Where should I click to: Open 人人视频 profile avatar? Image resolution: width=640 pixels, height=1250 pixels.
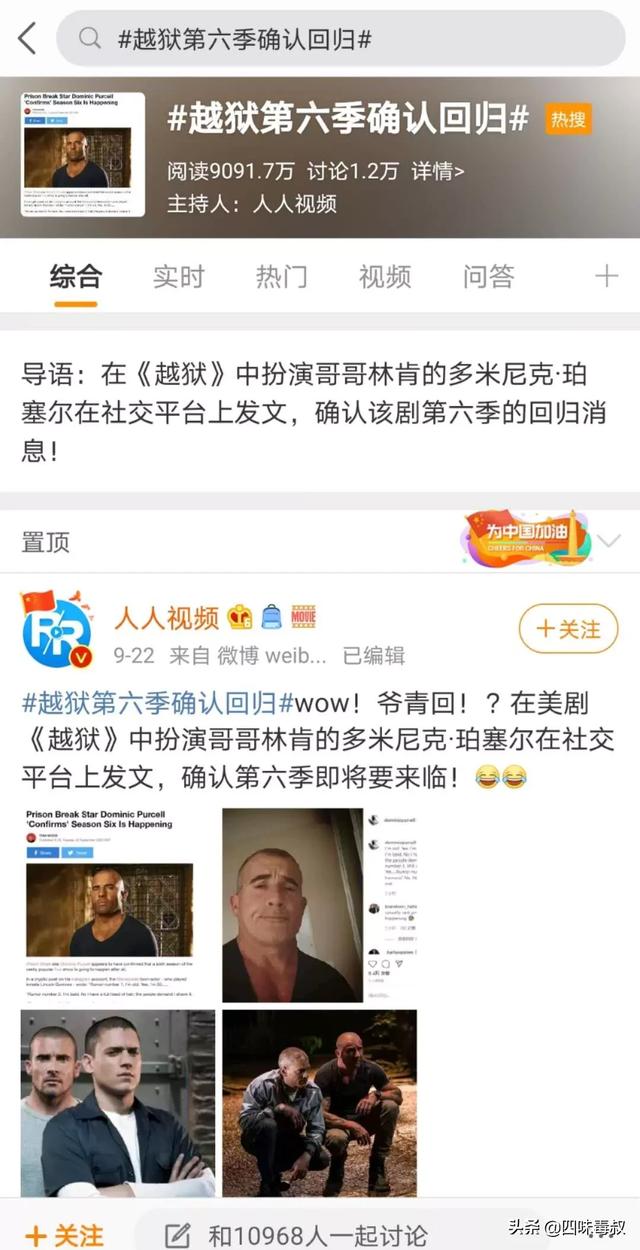pyautogui.click(x=57, y=630)
